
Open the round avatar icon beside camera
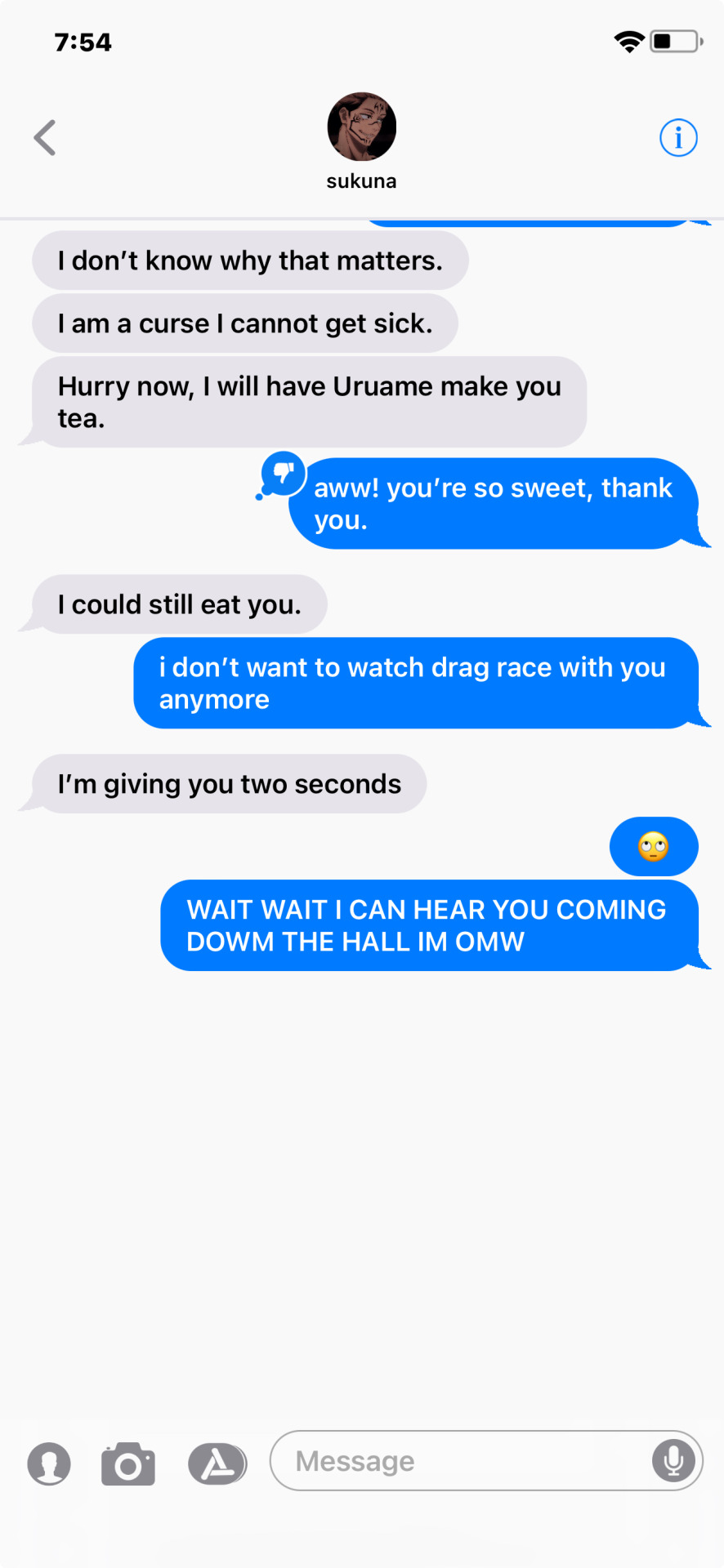(x=49, y=1463)
